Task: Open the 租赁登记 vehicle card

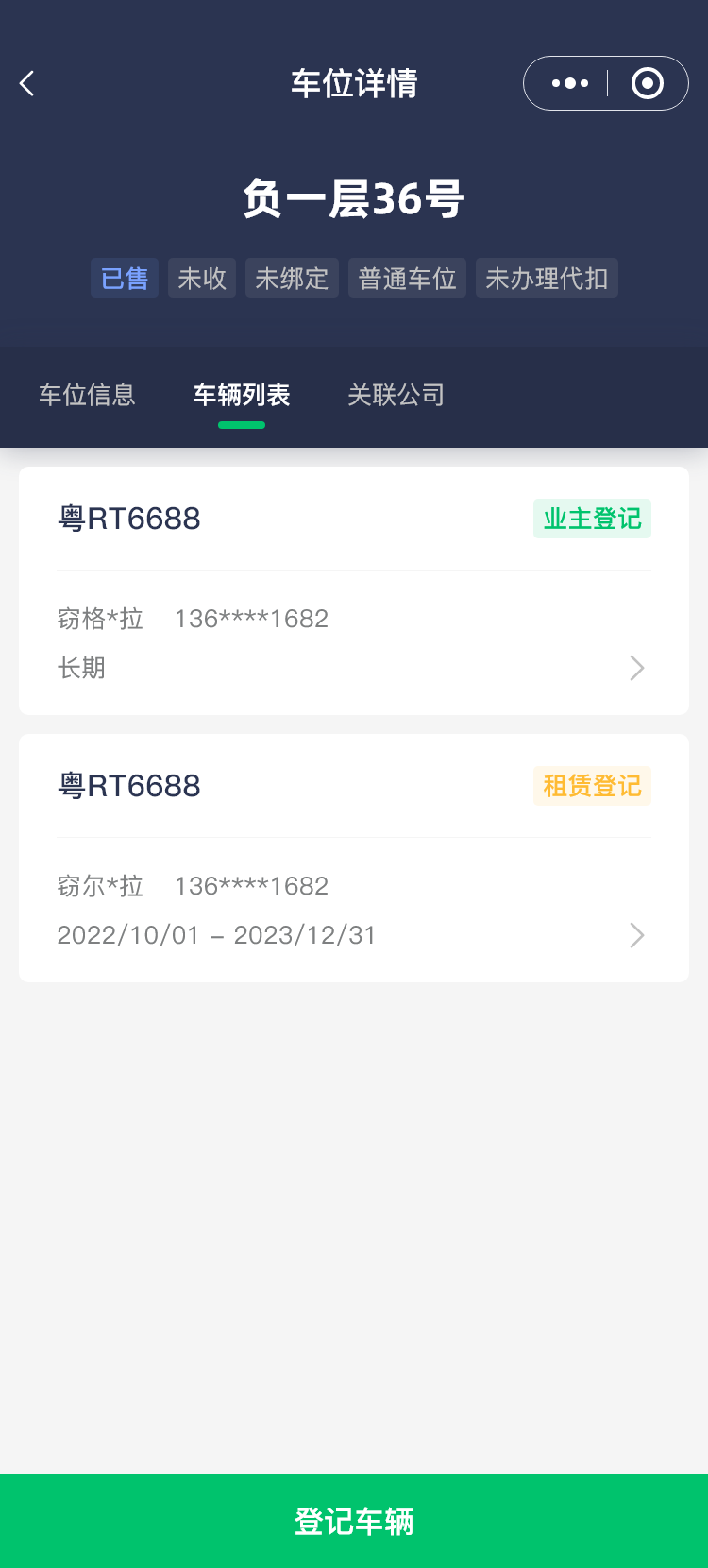Action: coord(354,858)
